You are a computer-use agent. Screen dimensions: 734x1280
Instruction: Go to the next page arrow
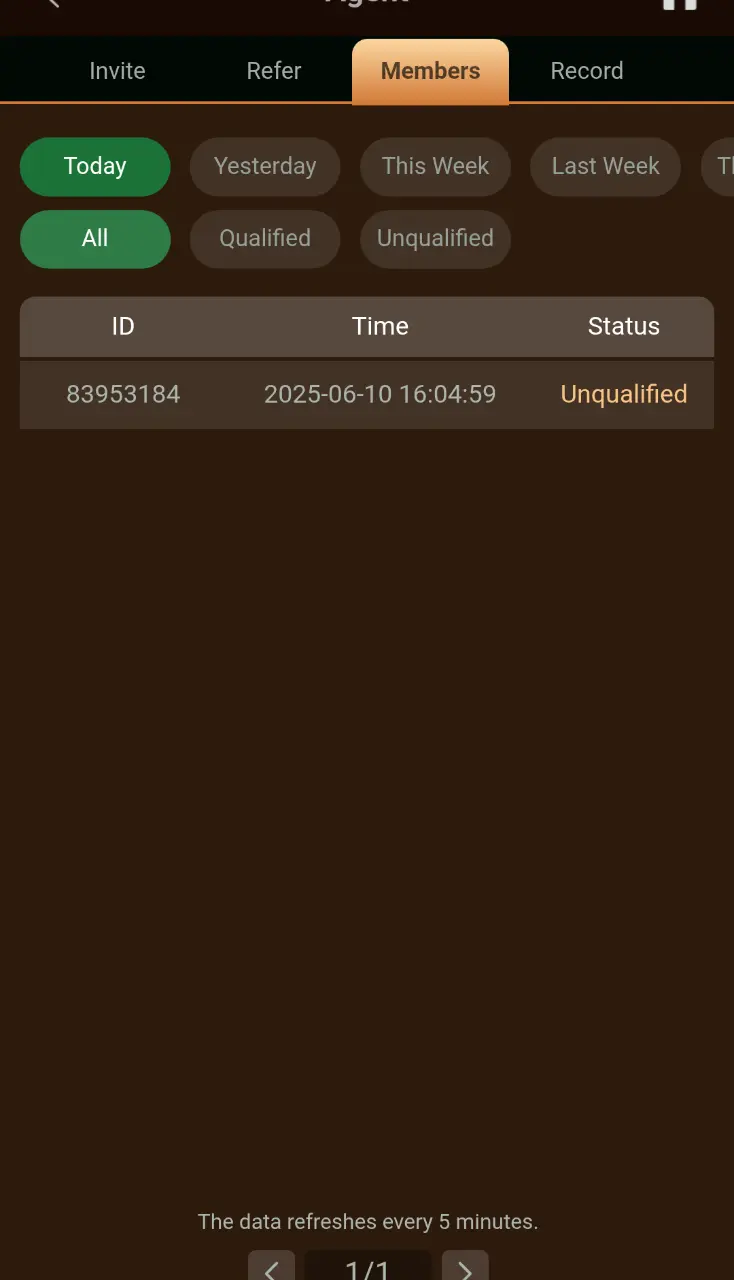click(x=465, y=1266)
